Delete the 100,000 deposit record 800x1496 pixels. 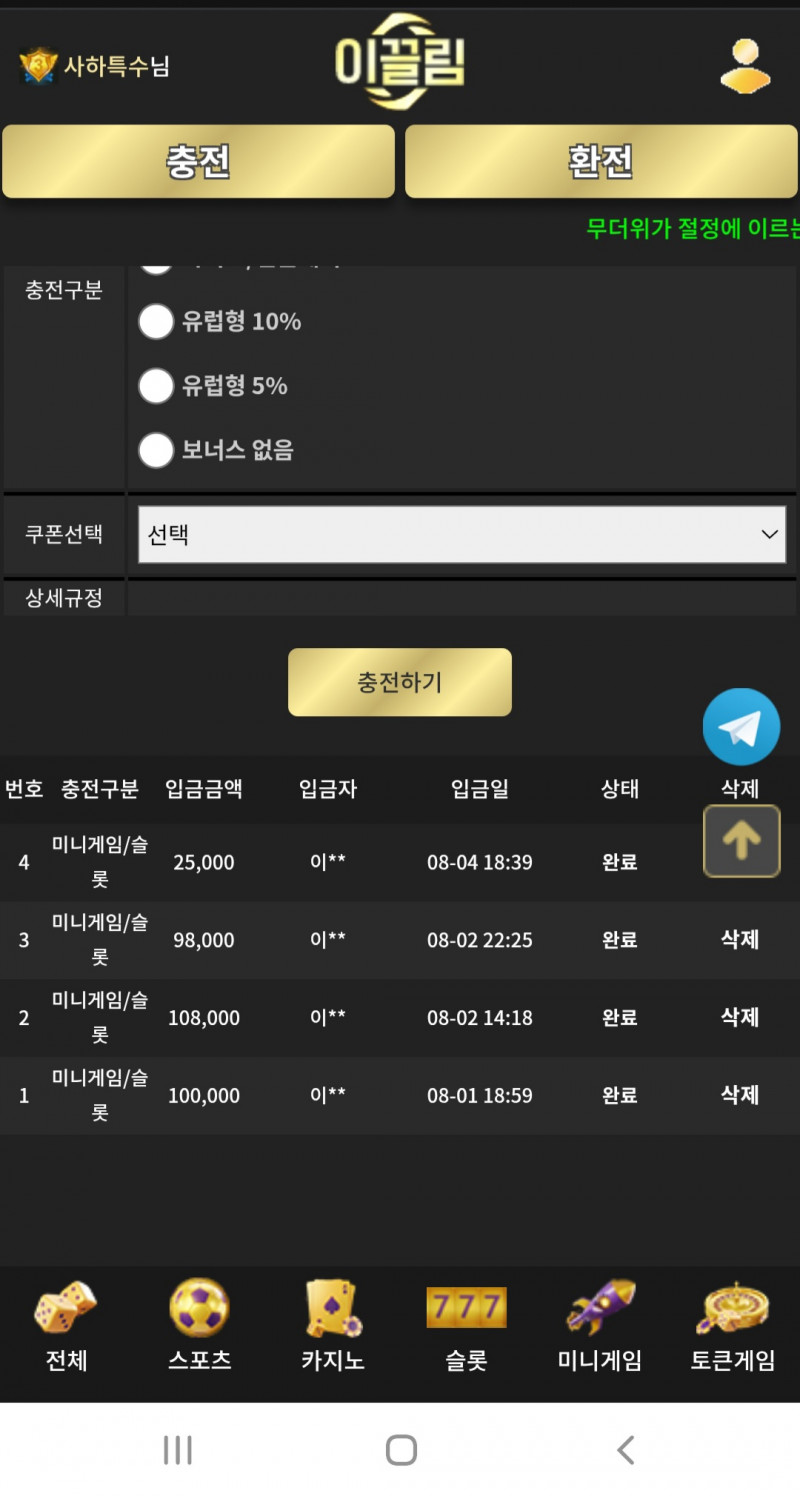click(739, 1095)
